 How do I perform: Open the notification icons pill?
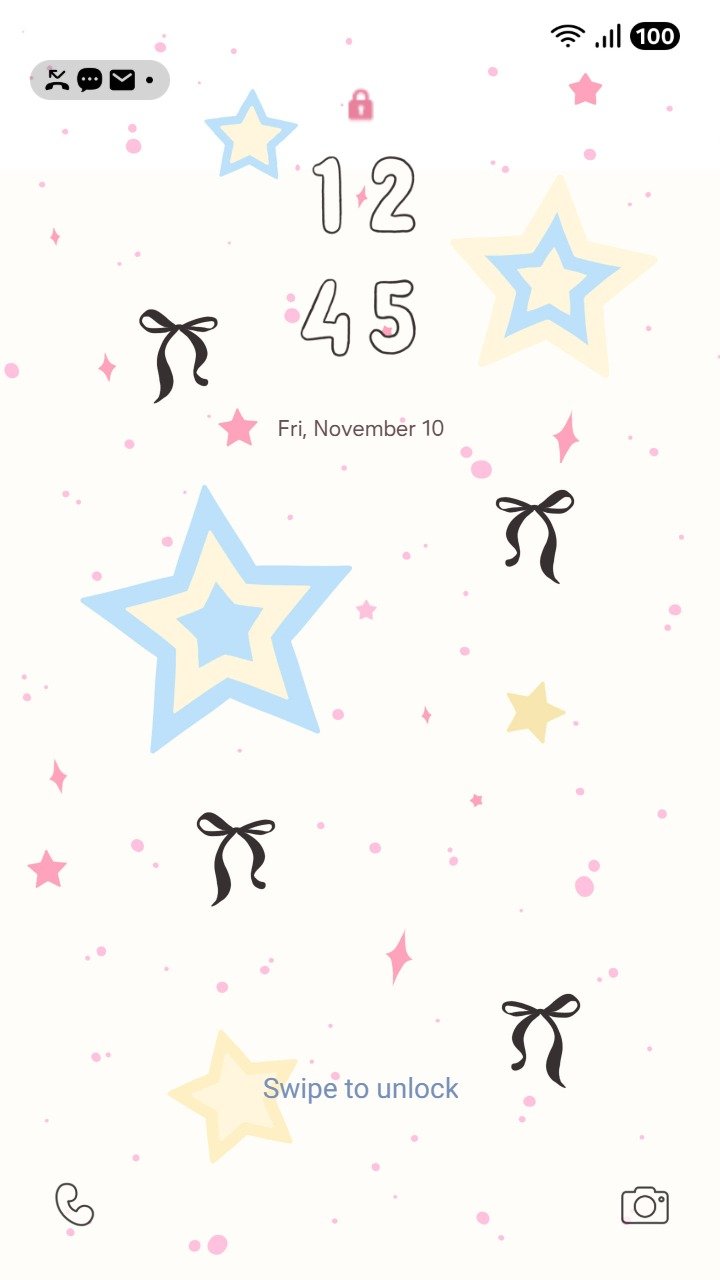(100, 80)
